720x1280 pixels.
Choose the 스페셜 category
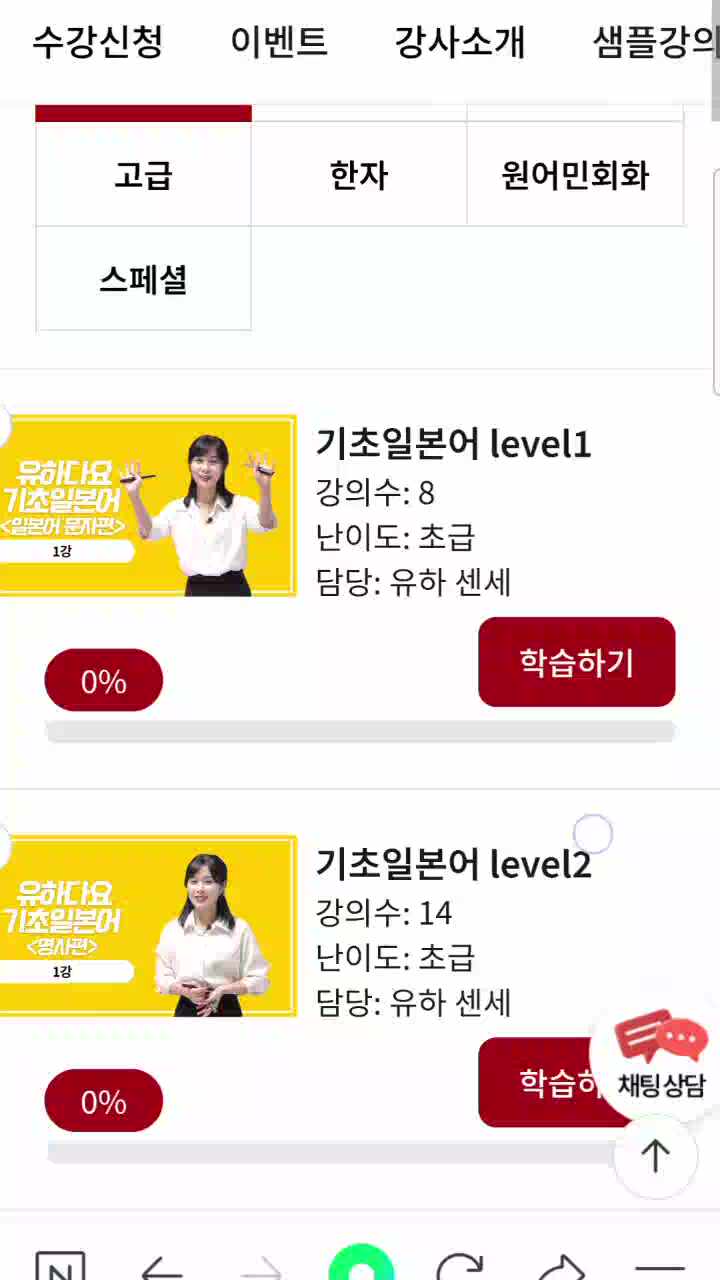(143, 279)
